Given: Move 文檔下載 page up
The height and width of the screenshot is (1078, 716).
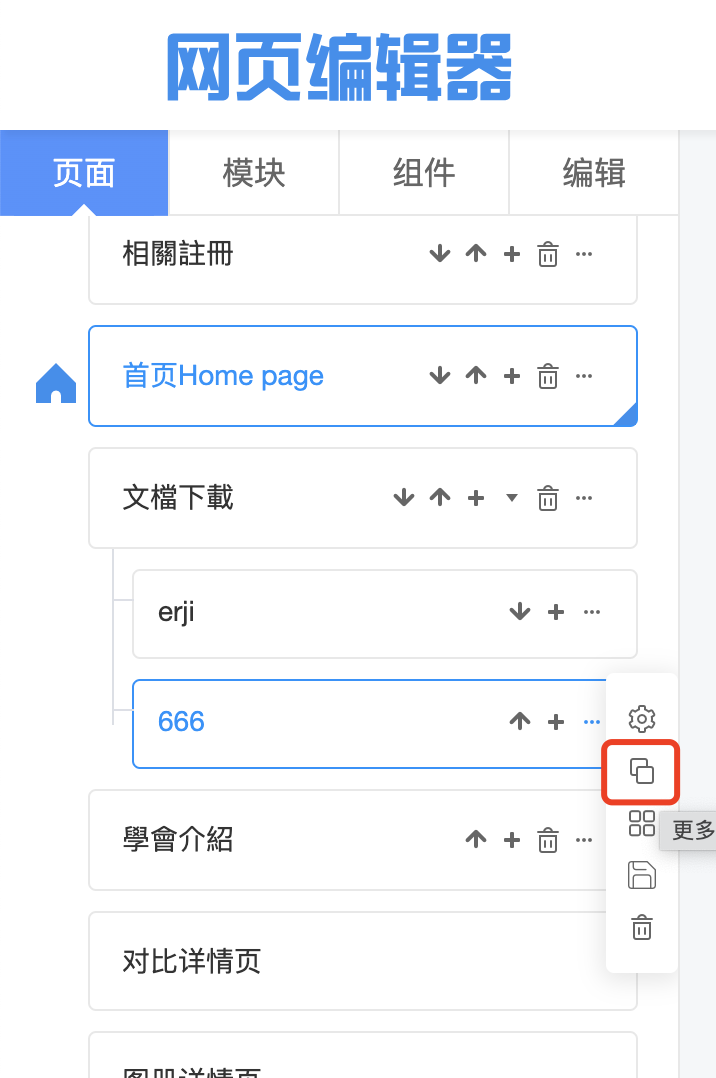Looking at the screenshot, I should (440, 498).
